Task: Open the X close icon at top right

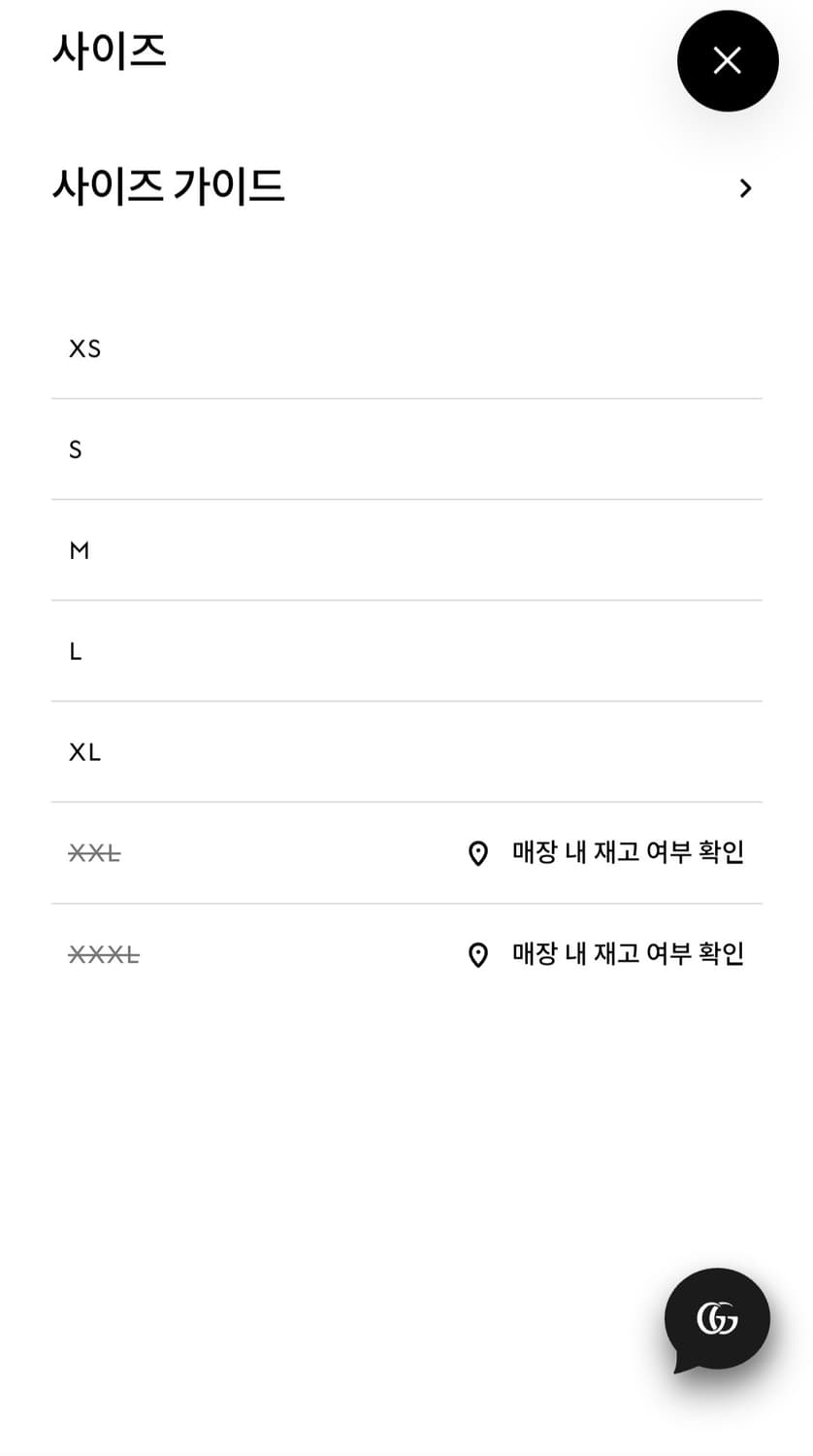Action: [x=728, y=60]
